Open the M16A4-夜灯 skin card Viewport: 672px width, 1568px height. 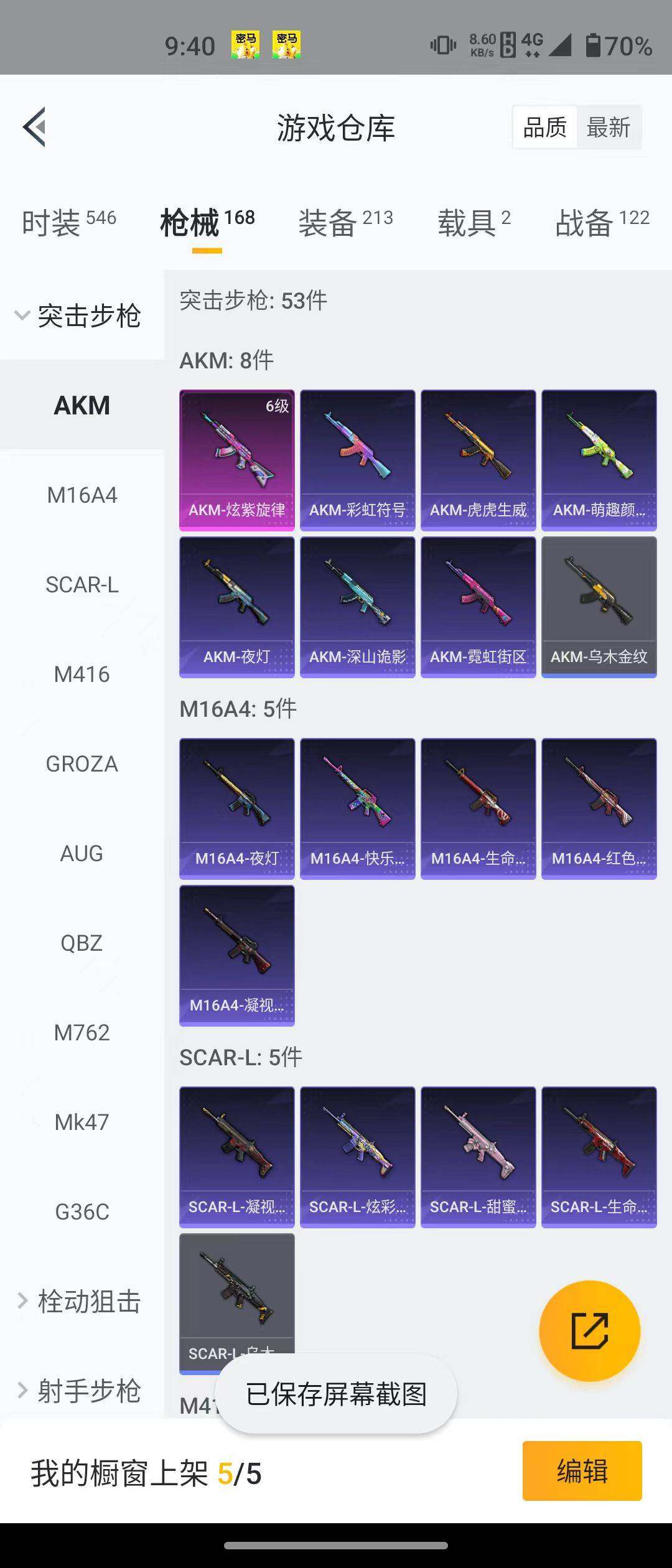[236, 809]
